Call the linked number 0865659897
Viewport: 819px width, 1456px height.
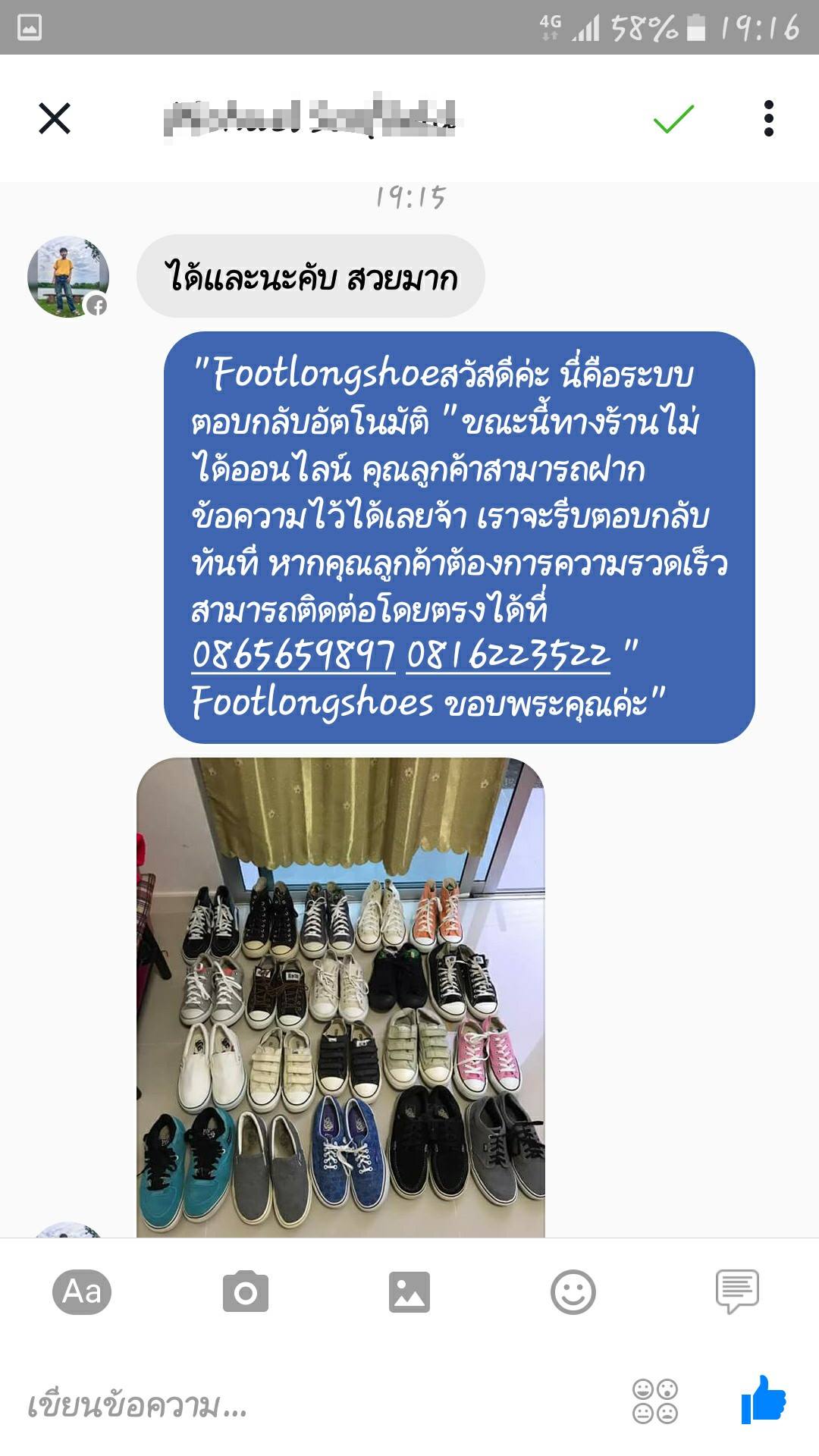tap(293, 655)
